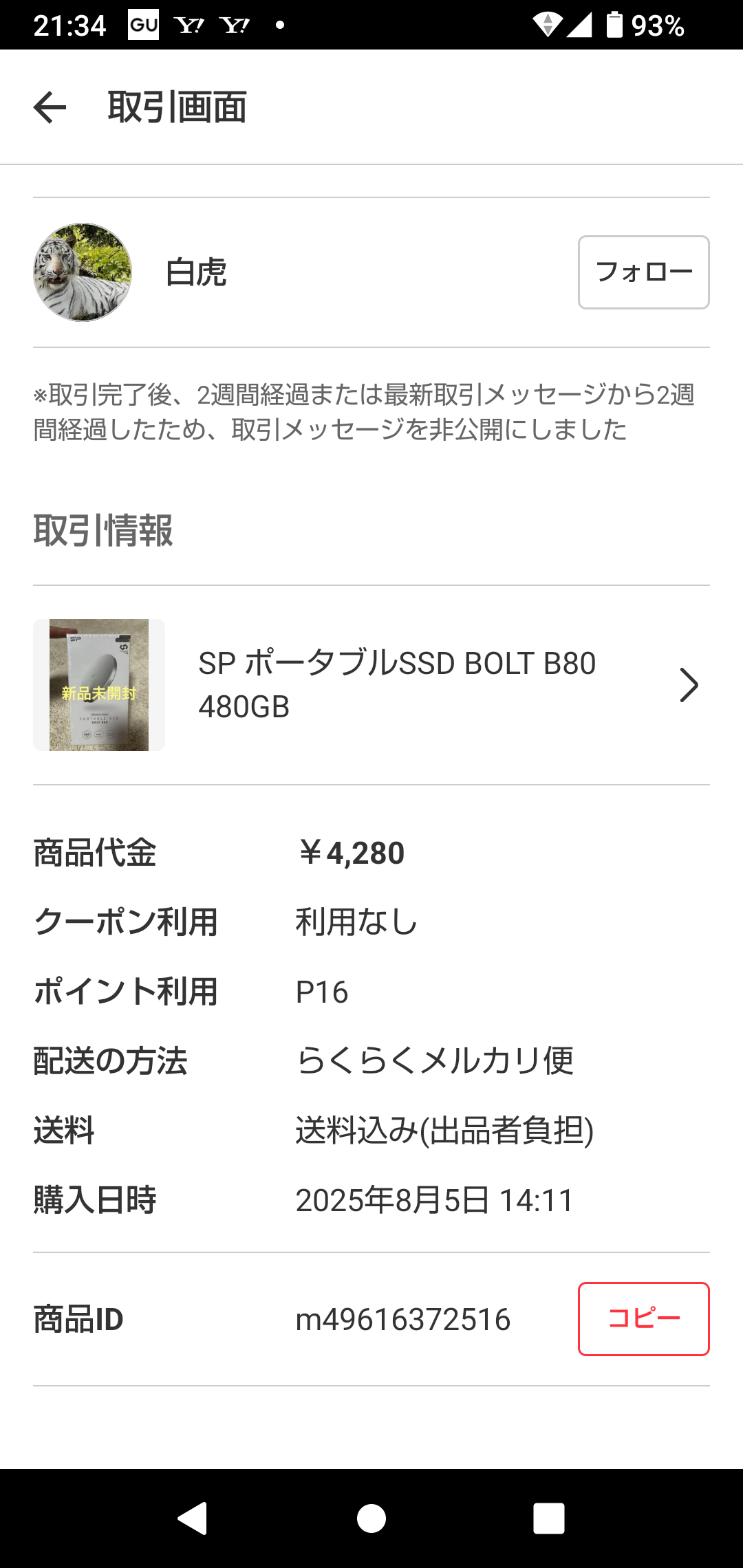The height and width of the screenshot is (1568, 743).
Task: Go back from the 取引画面 screen
Action: [50, 107]
